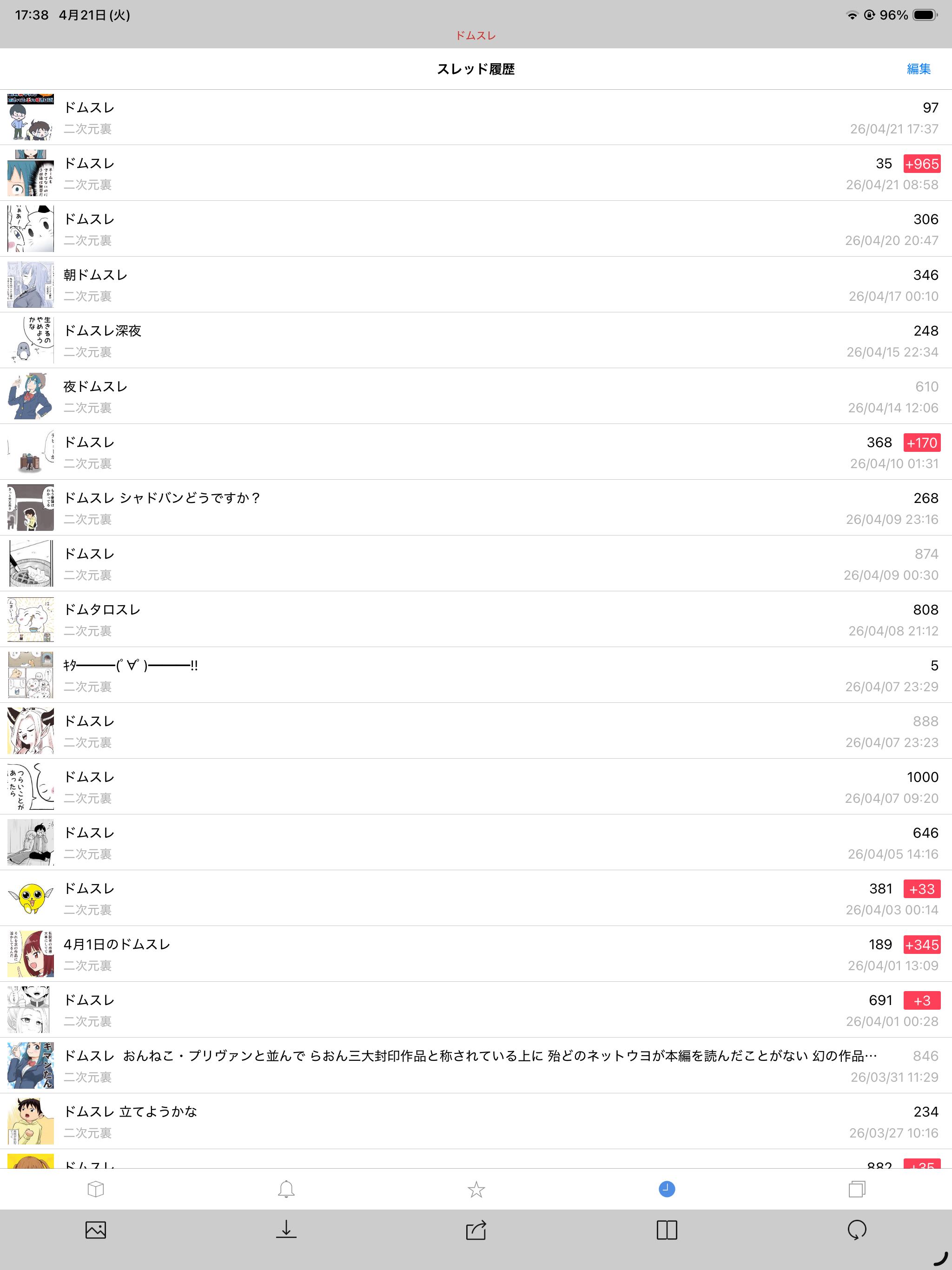This screenshot has width=952, height=1270.
Task: Open the ｷﾀ━━(ﾟ∀ﾟ)━━!! thread
Action: tap(476, 675)
